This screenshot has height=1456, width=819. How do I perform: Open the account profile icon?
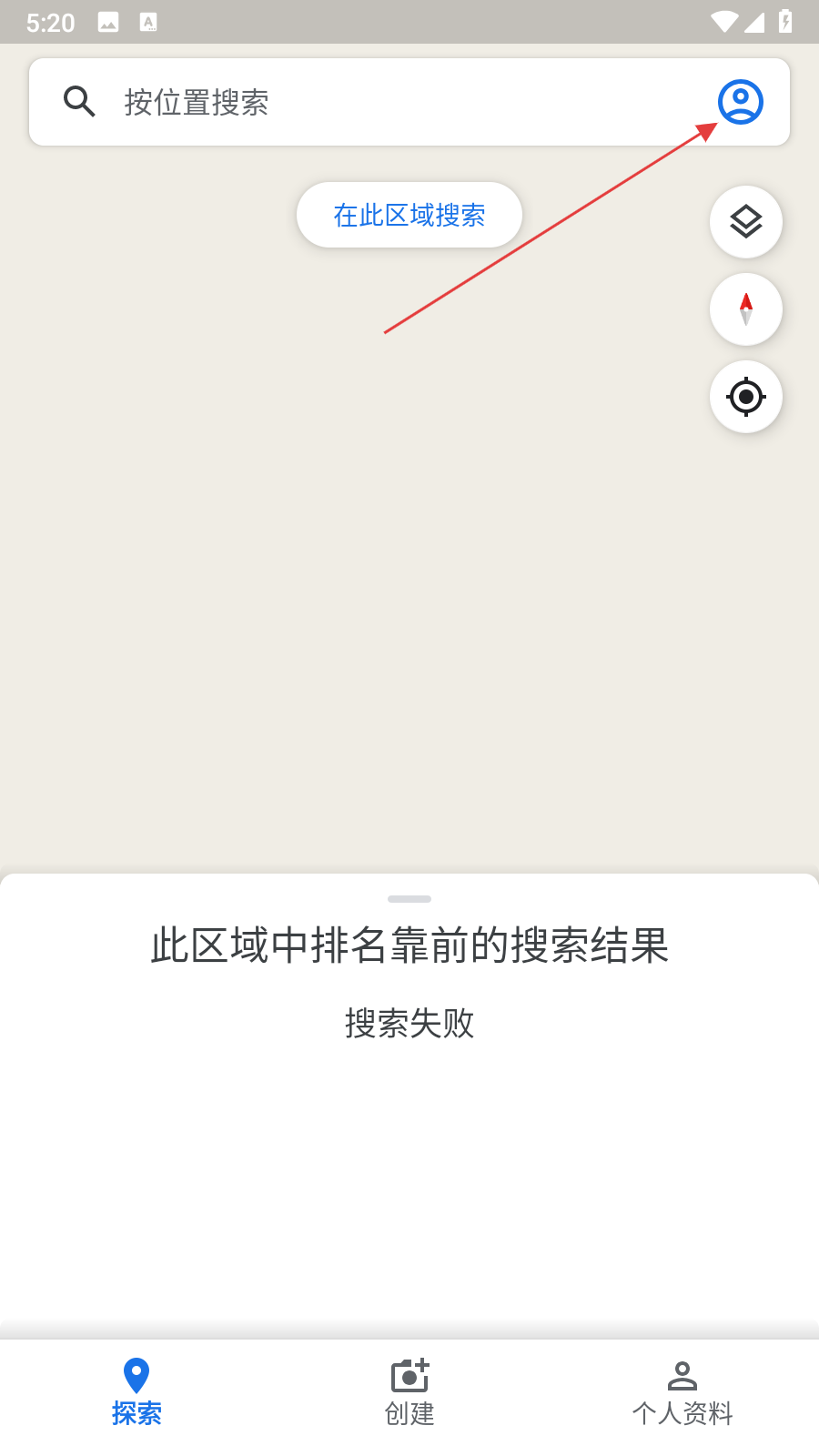click(x=740, y=102)
